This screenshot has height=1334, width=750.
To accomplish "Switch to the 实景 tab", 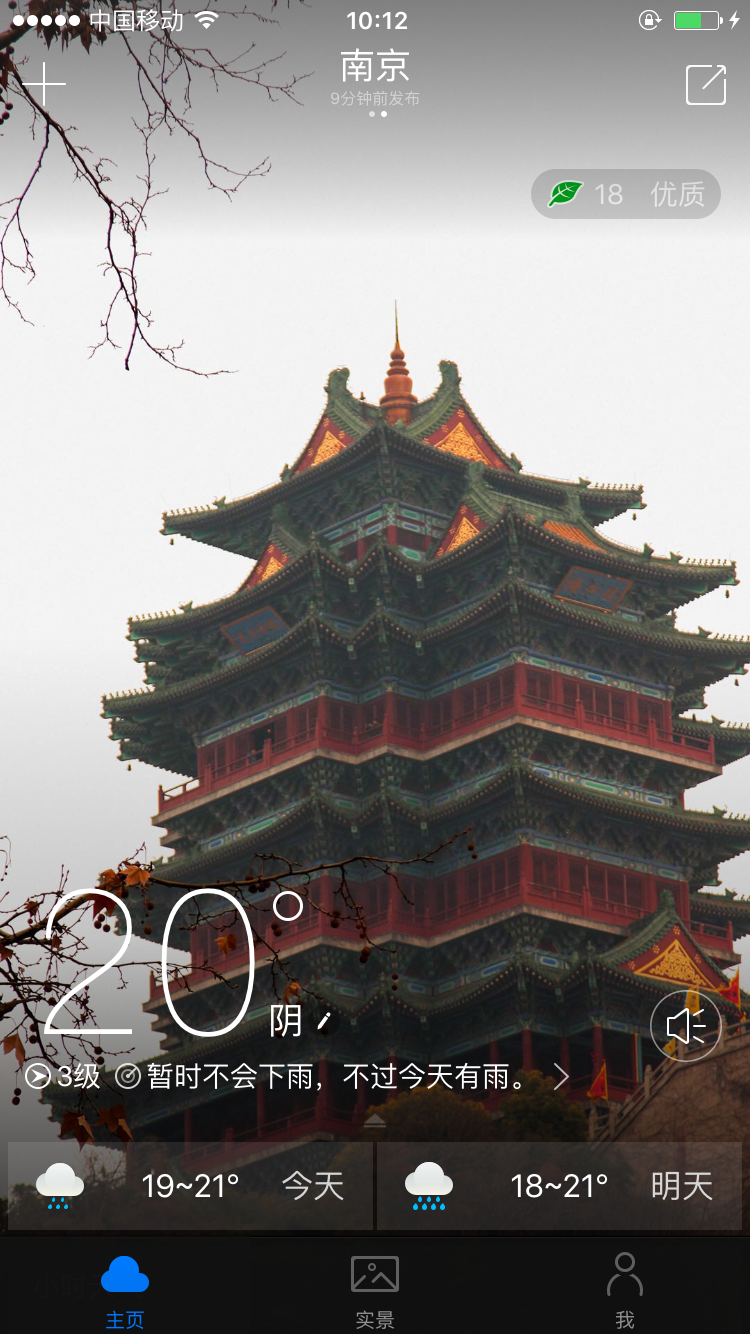I will point(375,1290).
